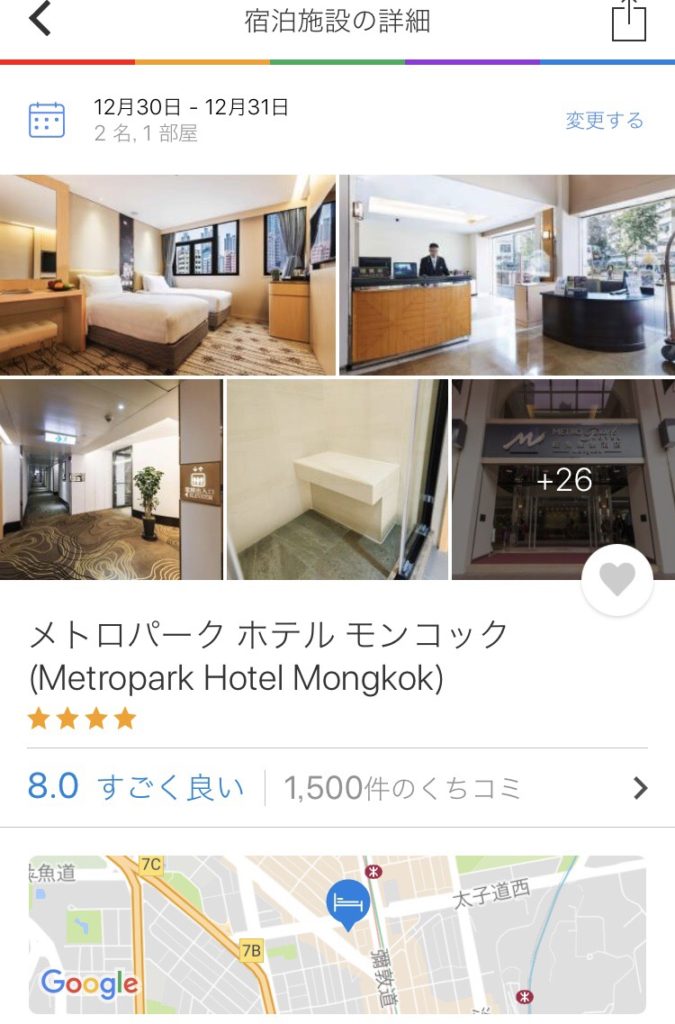The width and height of the screenshot is (675, 1024).
Task: Open the hotel location map
Action: coord(337,934)
